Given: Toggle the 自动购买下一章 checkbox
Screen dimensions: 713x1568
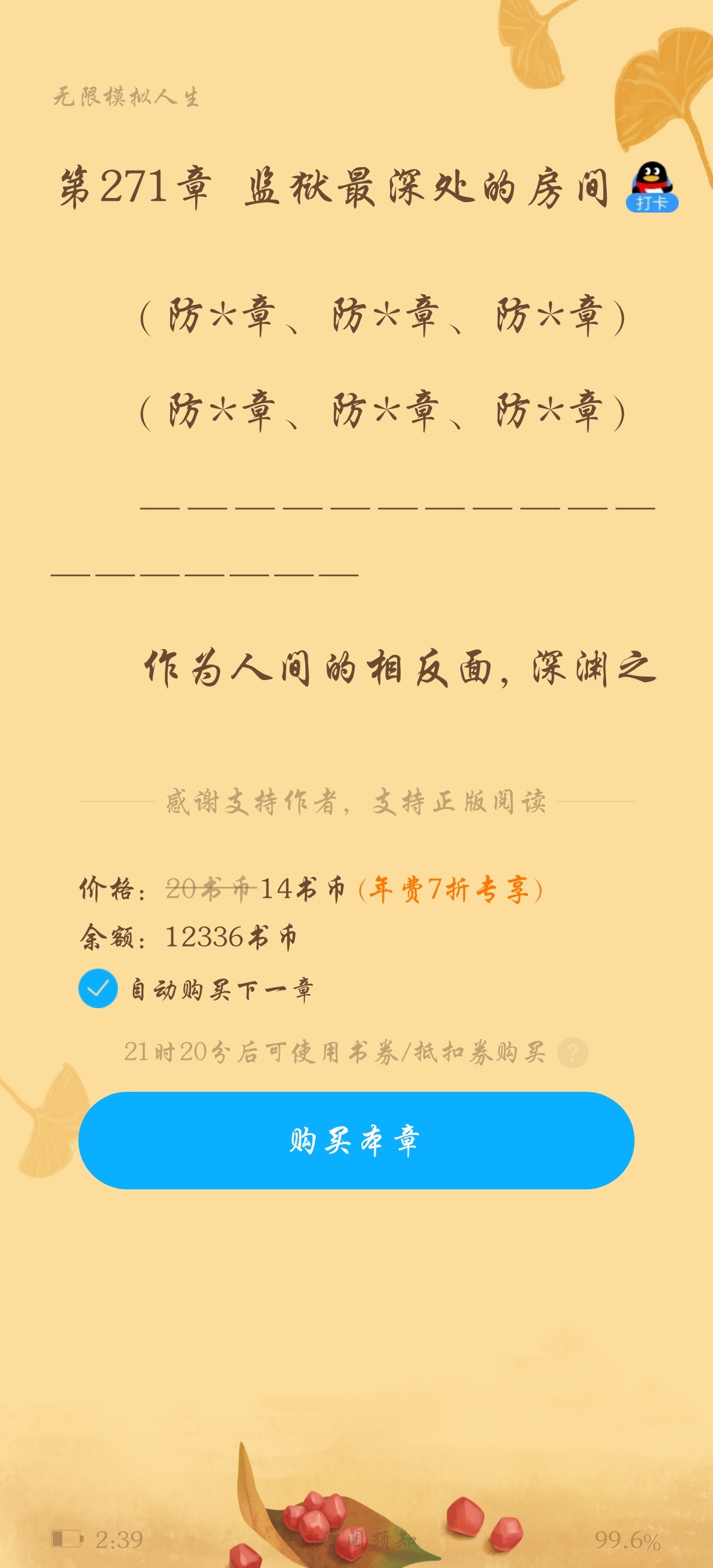Looking at the screenshot, I should tap(98, 988).
